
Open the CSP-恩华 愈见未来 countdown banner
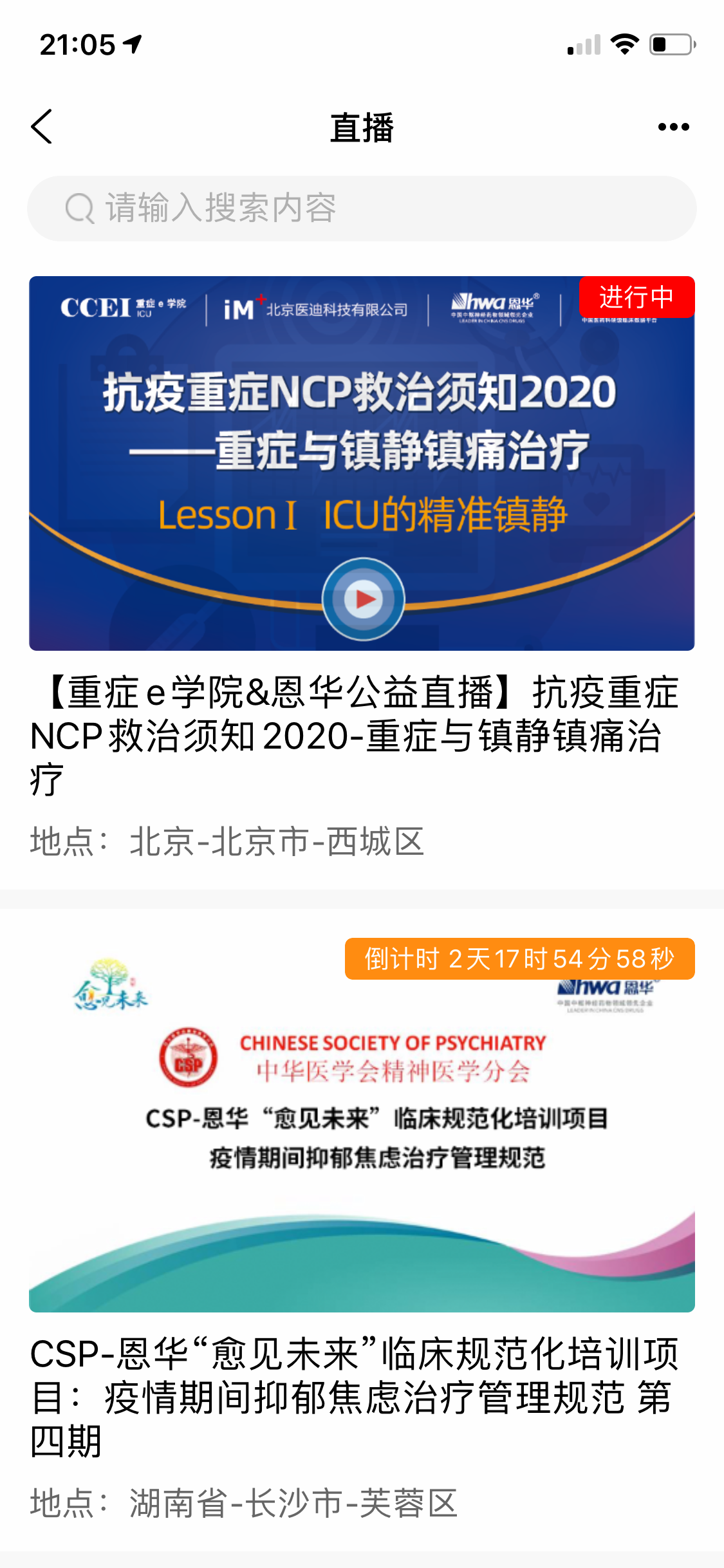(x=362, y=1124)
